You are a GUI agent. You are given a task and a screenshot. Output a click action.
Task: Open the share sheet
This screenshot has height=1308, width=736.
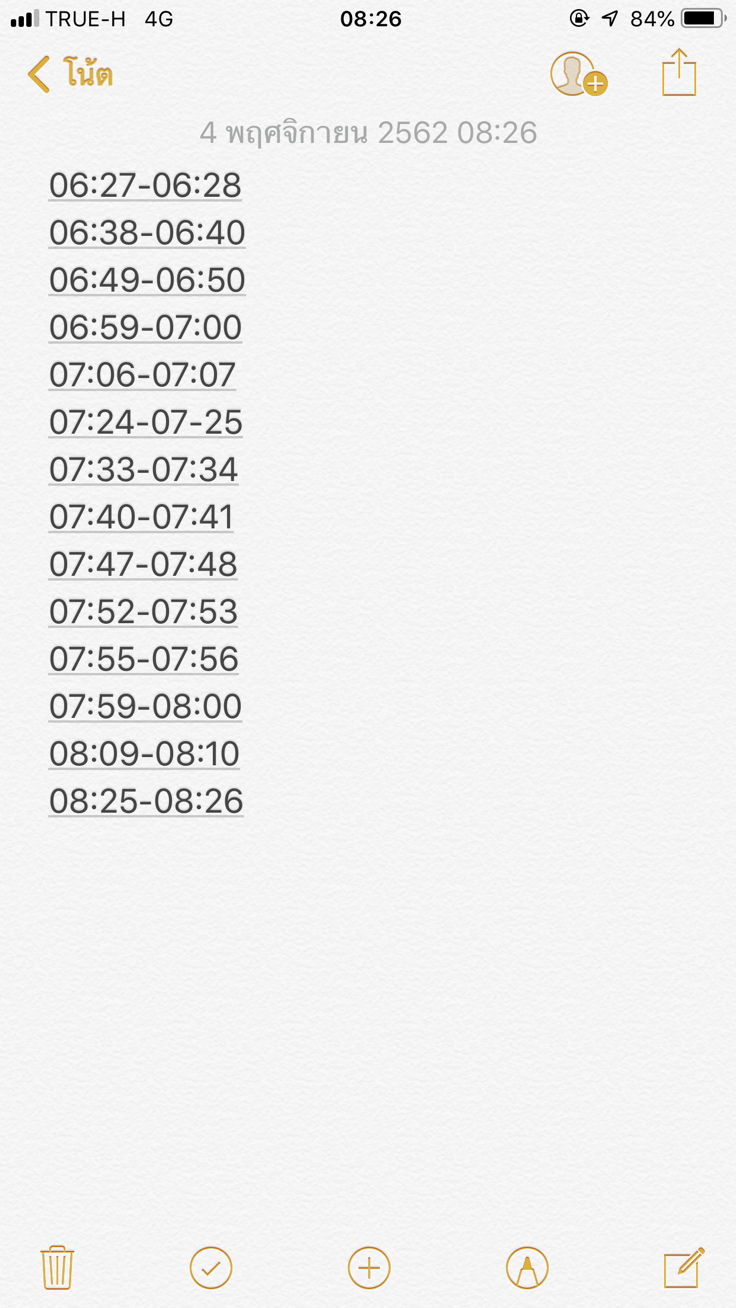(x=679, y=73)
